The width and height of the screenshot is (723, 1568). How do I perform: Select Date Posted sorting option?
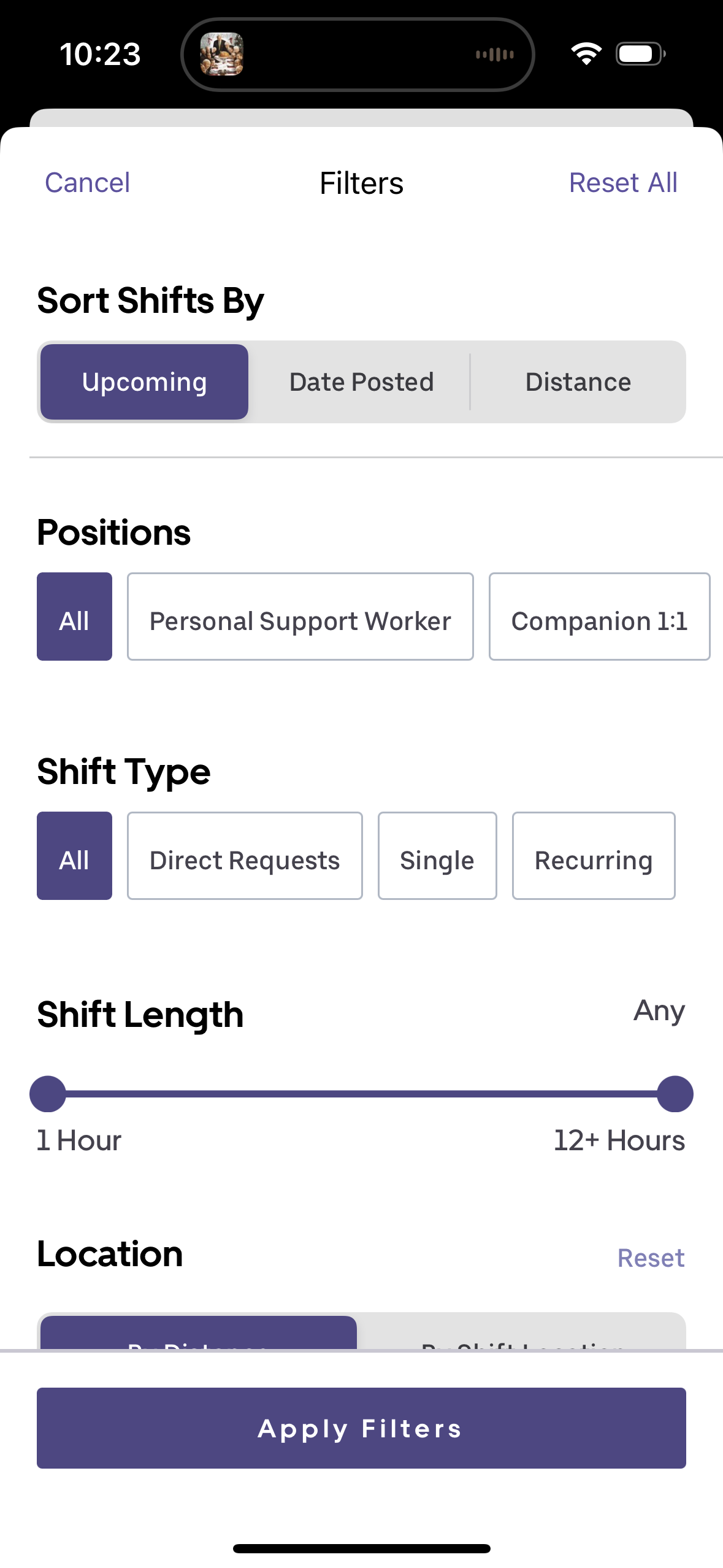coord(361,381)
